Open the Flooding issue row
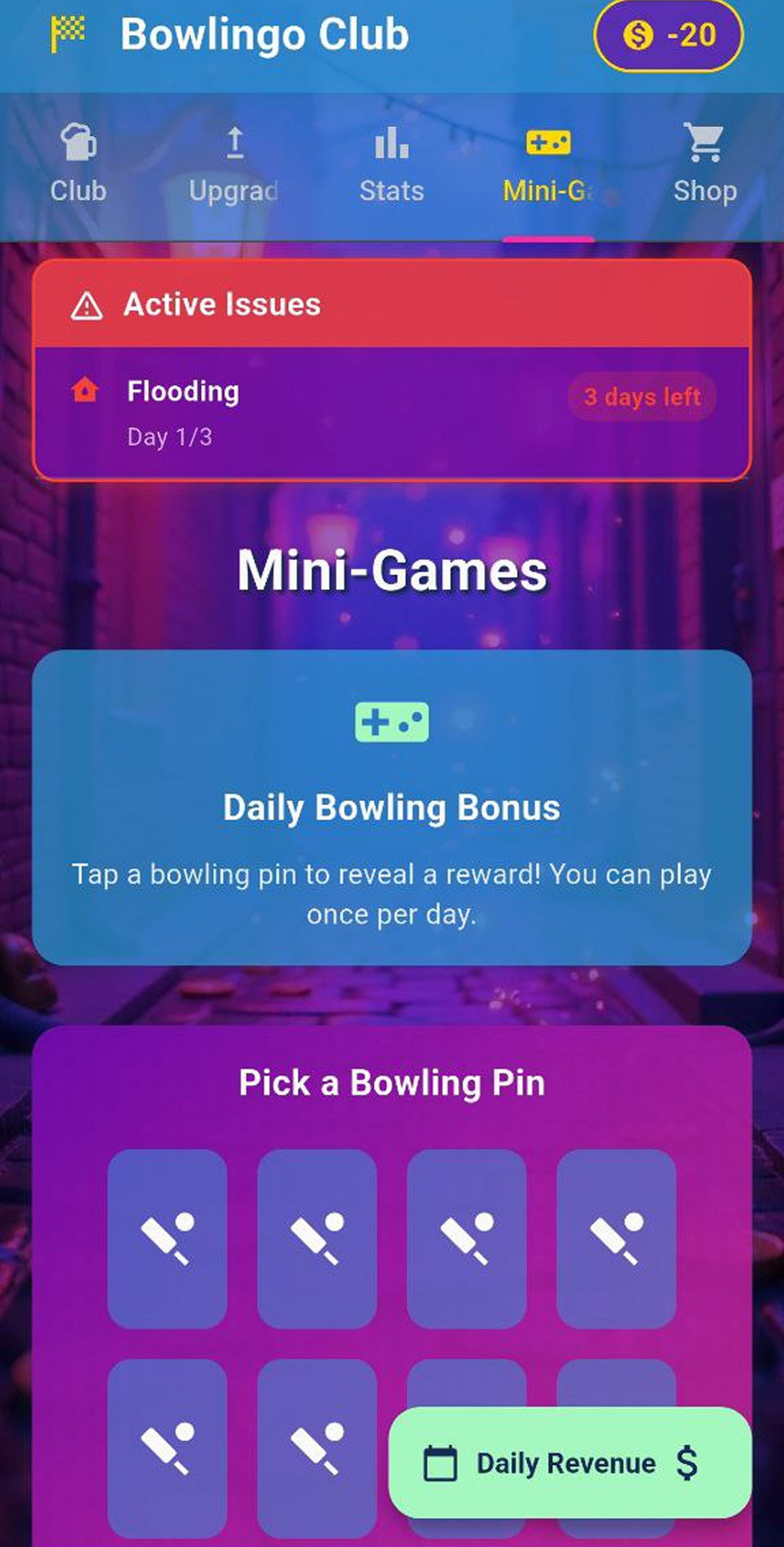Screen dimensions: 784x1547 392,413
